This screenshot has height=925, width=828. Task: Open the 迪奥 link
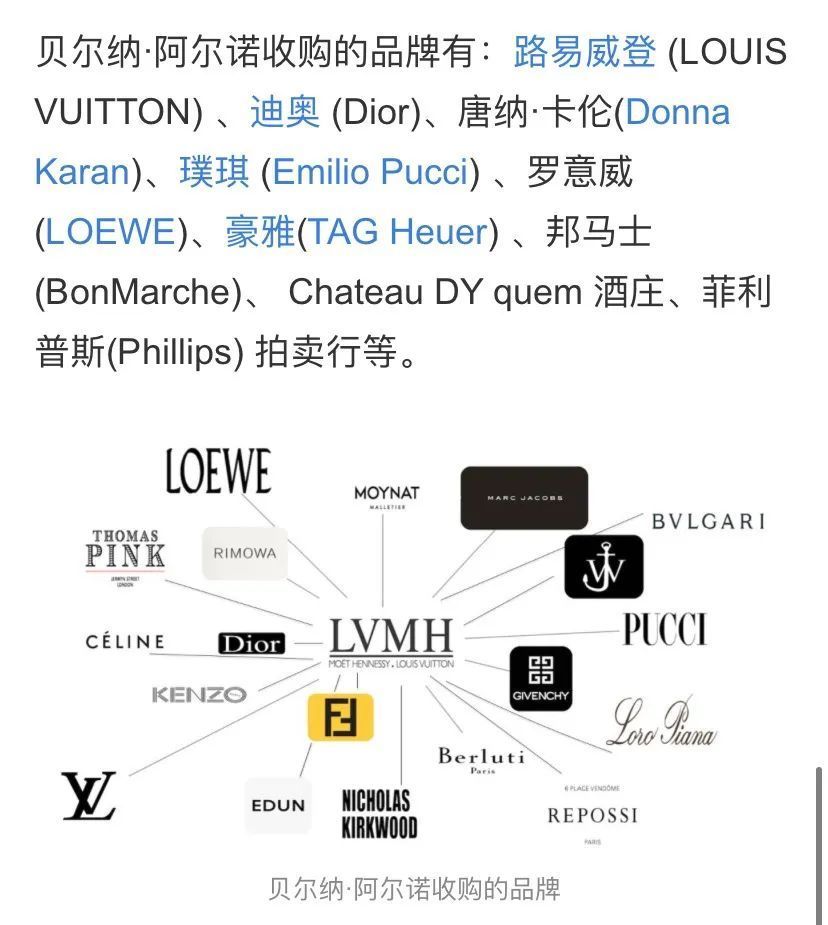[285, 112]
